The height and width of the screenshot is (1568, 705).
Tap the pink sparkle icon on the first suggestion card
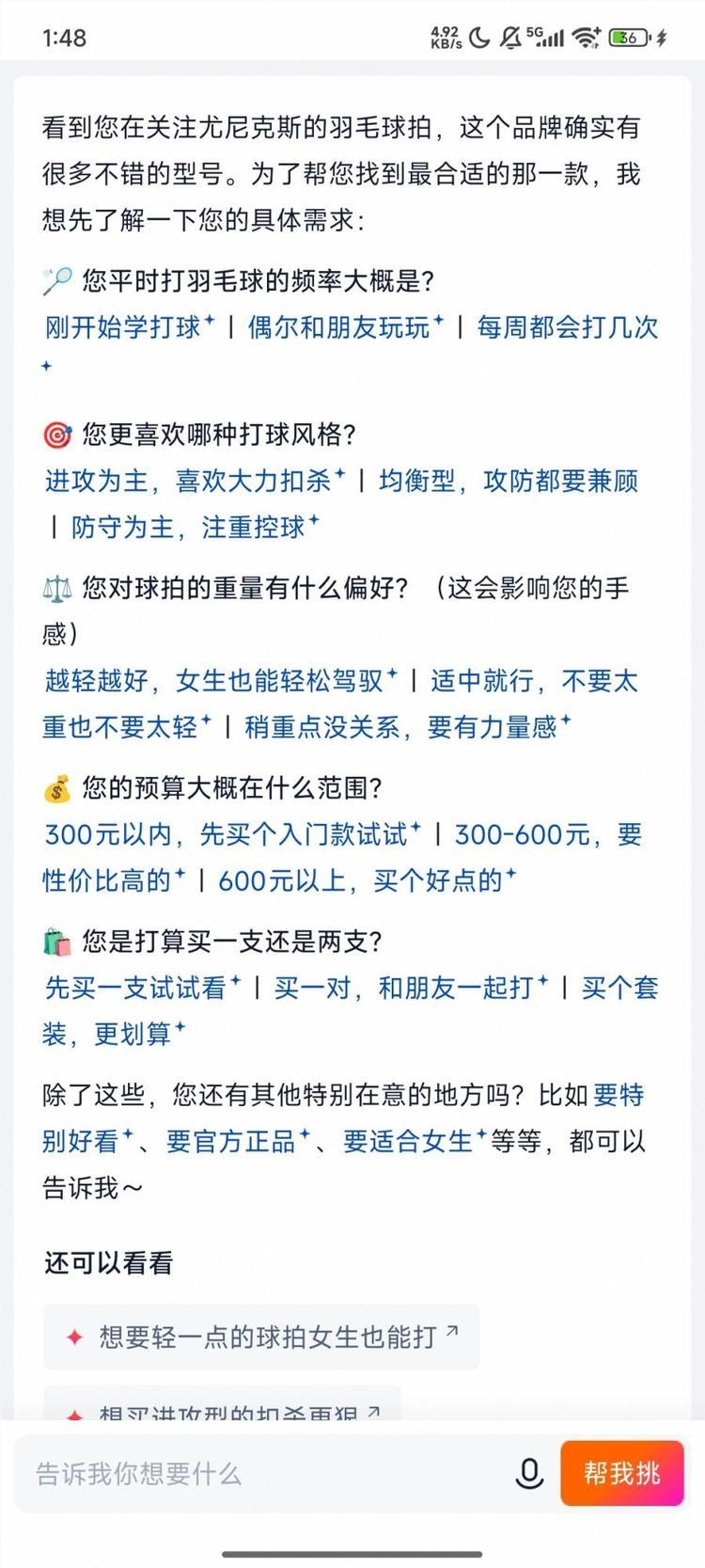[x=74, y=1337]
